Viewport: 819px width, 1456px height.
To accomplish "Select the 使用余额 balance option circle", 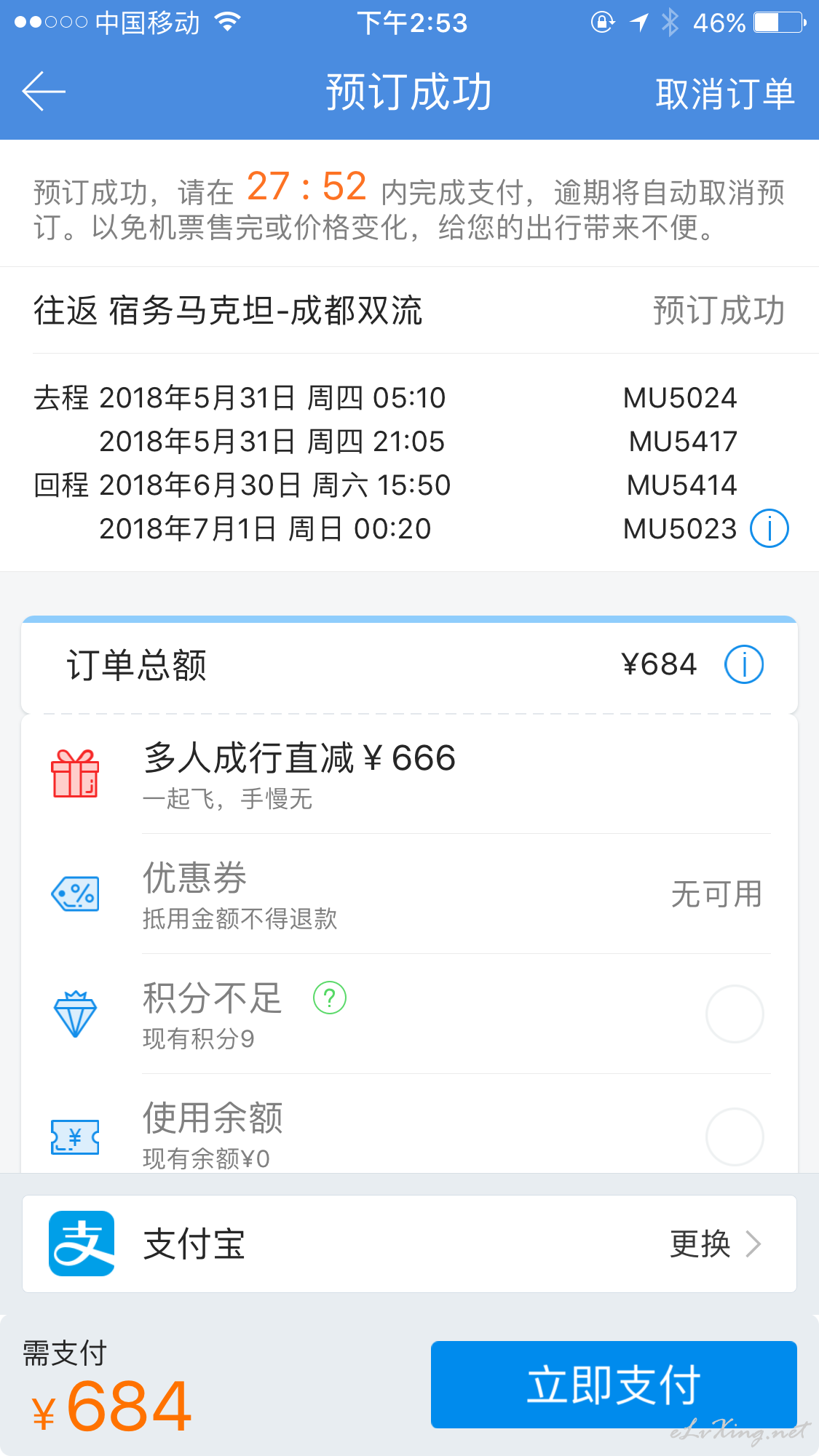I will (735, 1137).
